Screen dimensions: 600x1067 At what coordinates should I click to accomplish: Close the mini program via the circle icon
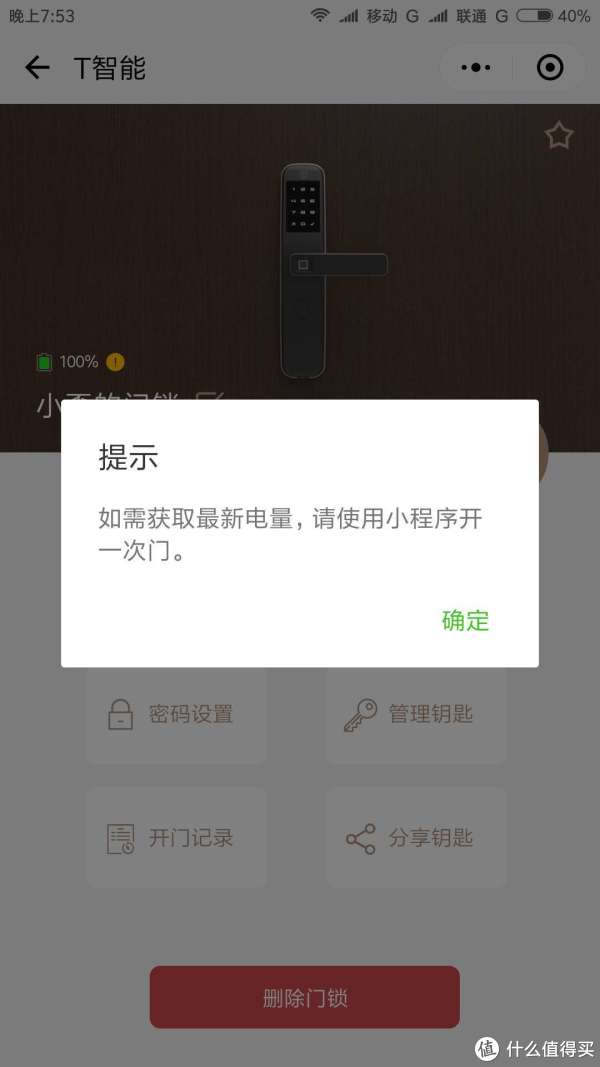coord(550,68)
